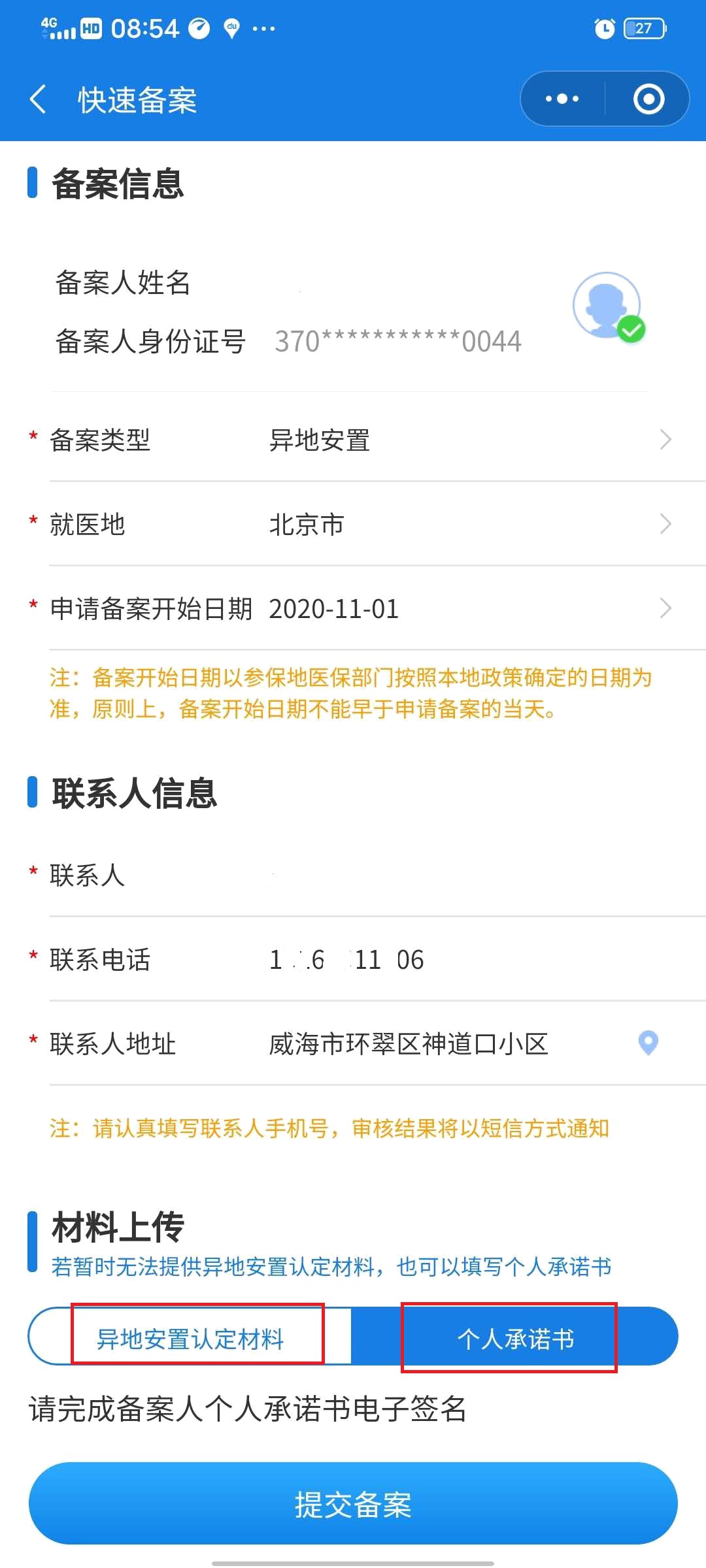This screenshot has width=706, height=1568.
Task: Submit the form with 提交备案
Action: click(x=353, y=1504)
